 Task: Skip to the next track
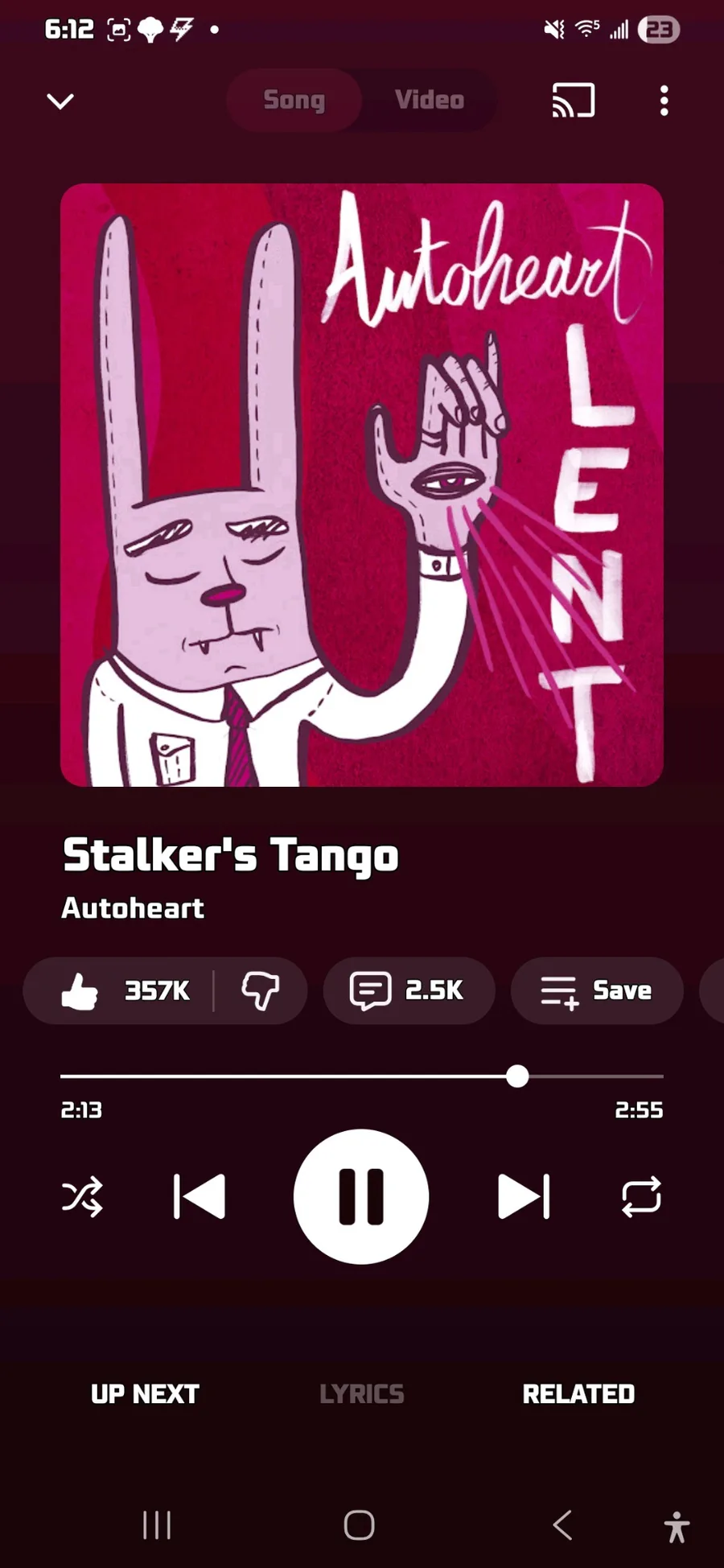pyautogui.click(x=524, y=1196)
